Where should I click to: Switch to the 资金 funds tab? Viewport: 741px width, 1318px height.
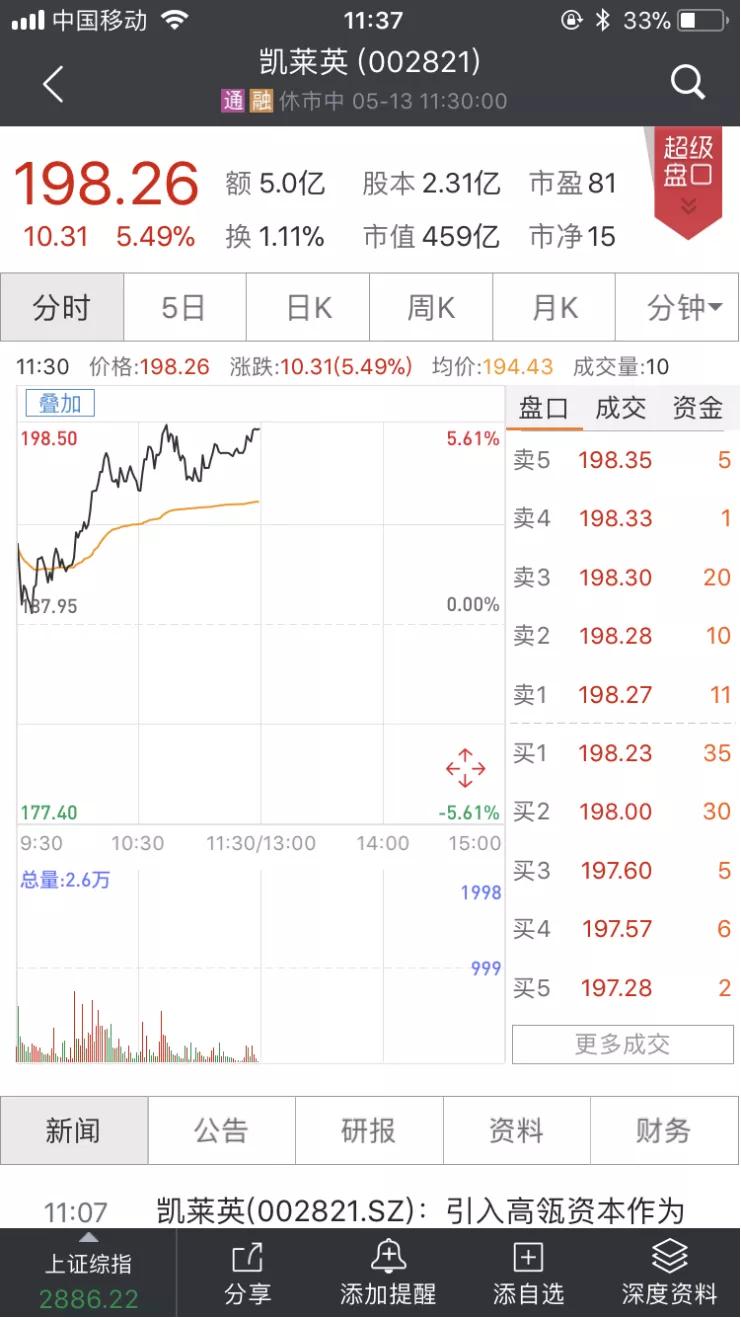pos(696,407)
